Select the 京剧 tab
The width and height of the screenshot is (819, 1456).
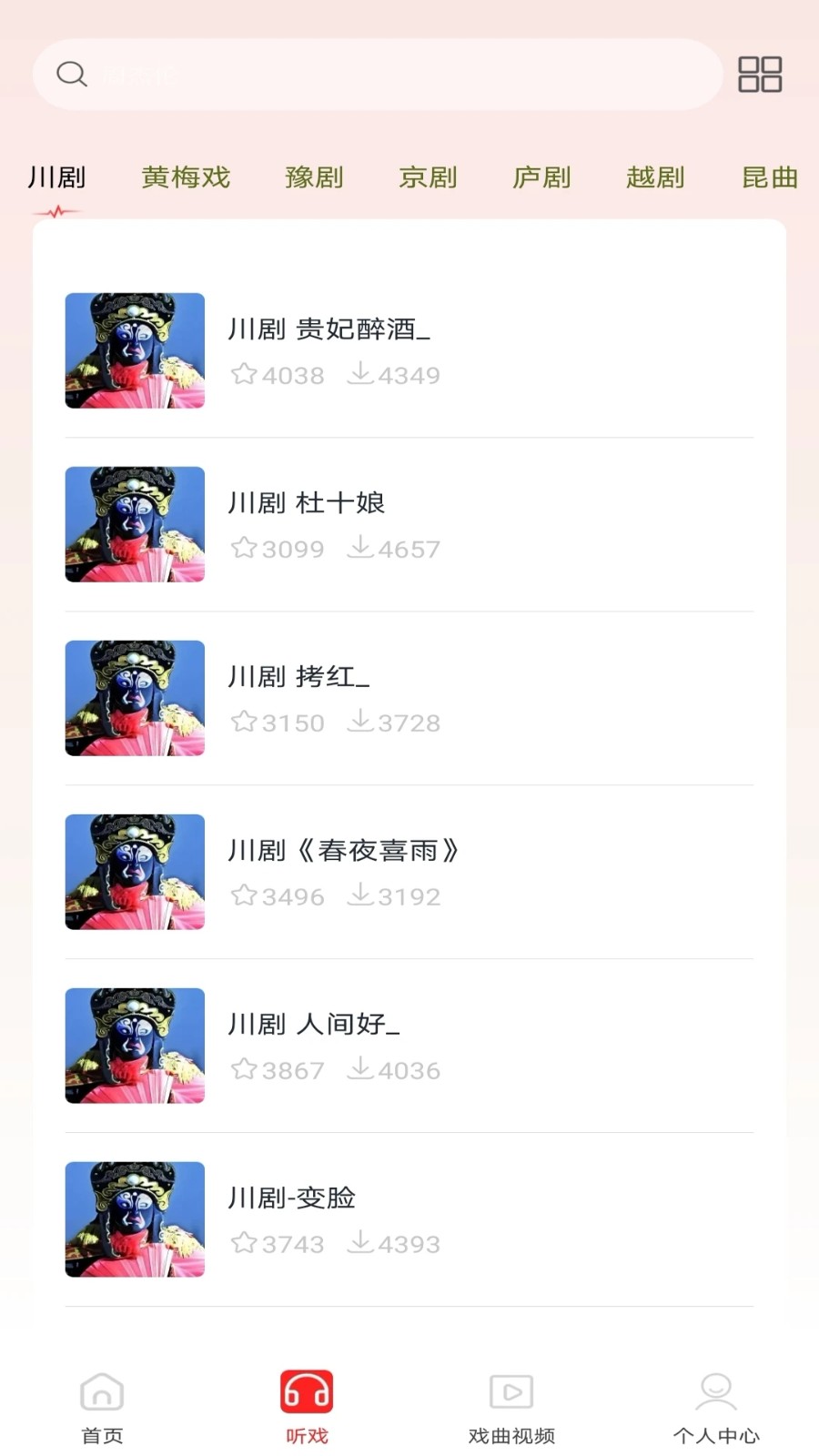tap(428, 177)
